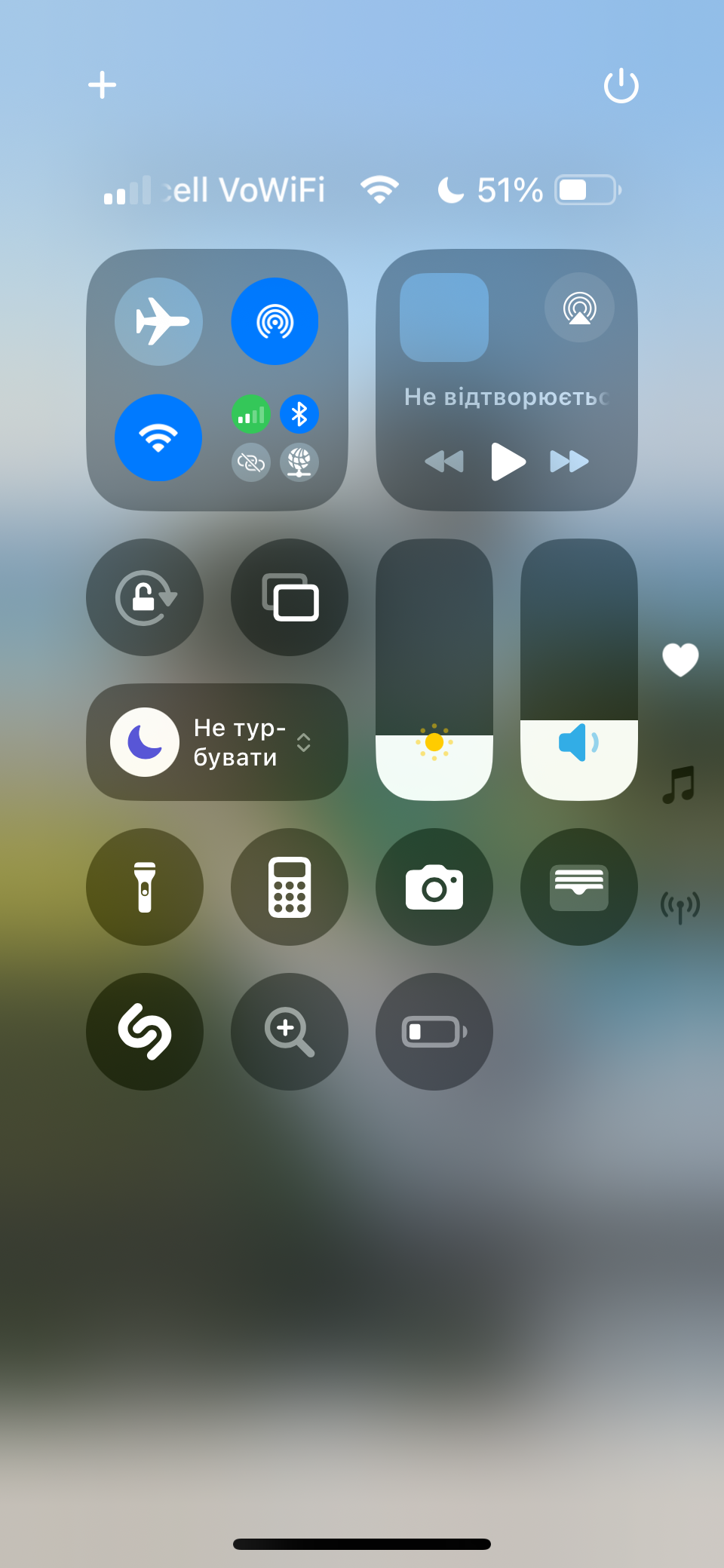This screenshot has width=724, height=1568.
Task: Open Screen Mirroring
Action: (x=290, y=597)
